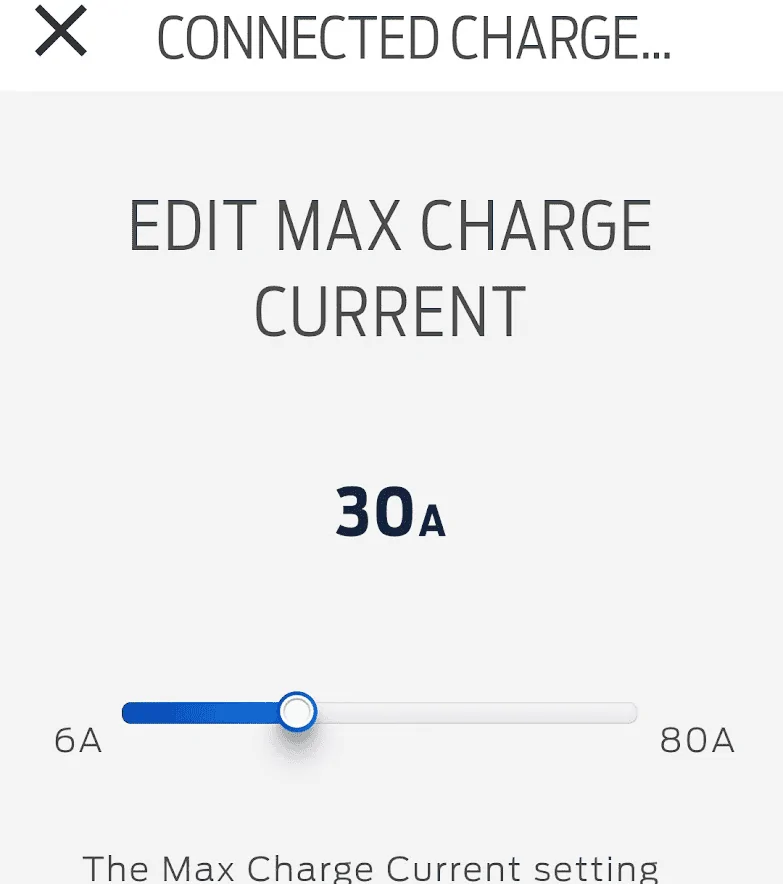Close the Connected Charge screen

(x=61, y=36)
